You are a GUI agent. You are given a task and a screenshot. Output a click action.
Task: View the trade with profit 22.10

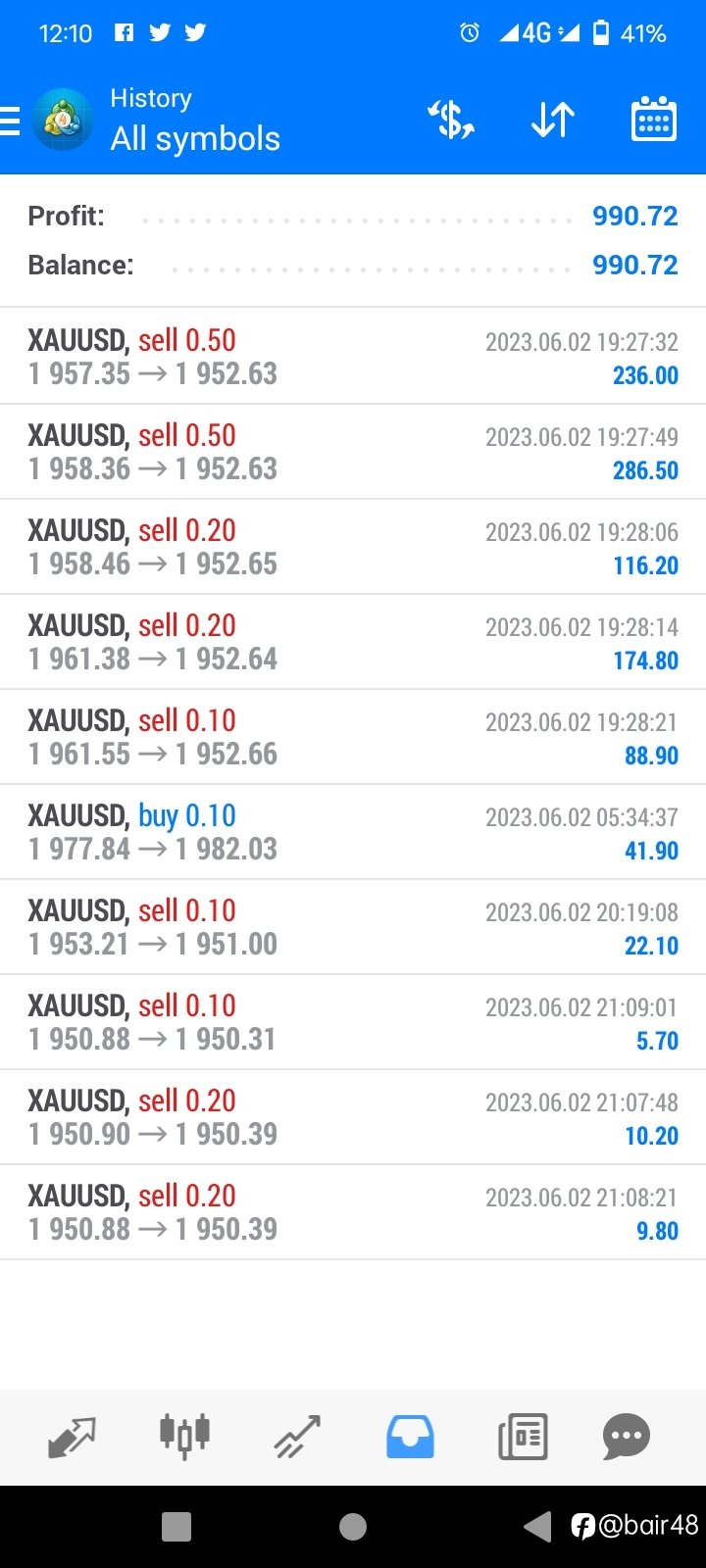click(x=353, y=927)
